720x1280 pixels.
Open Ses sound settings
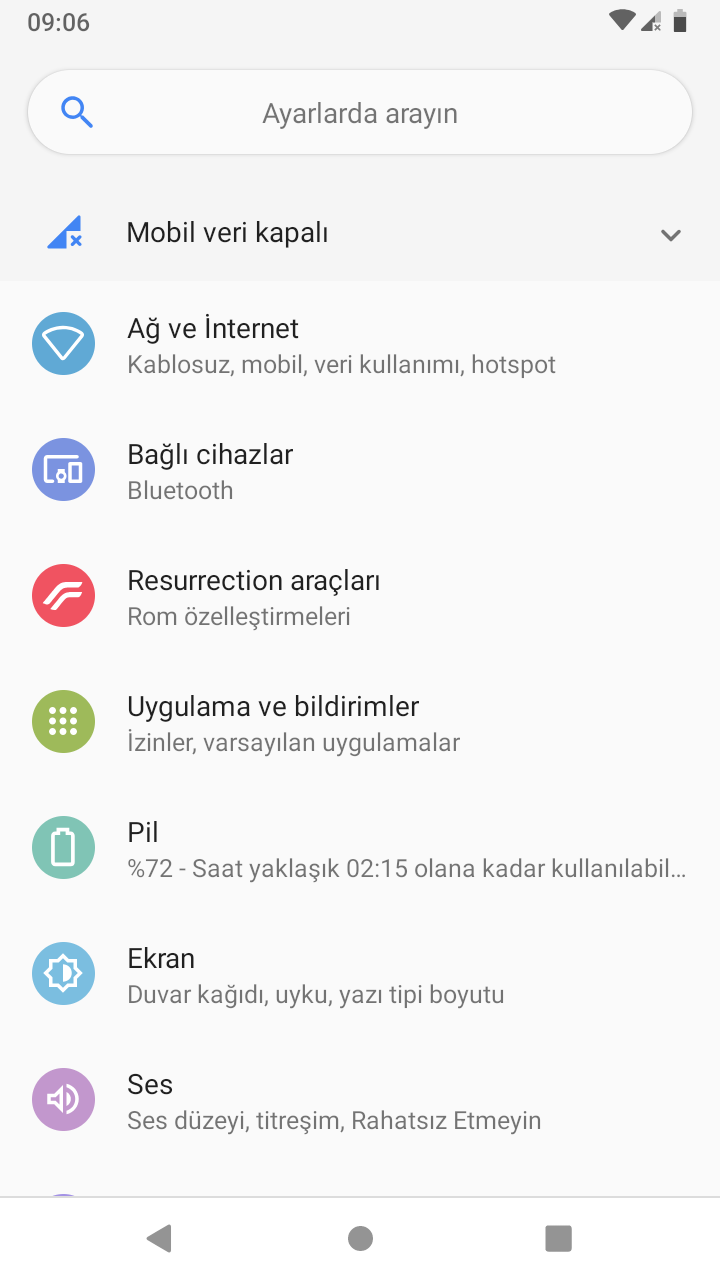360,1101
